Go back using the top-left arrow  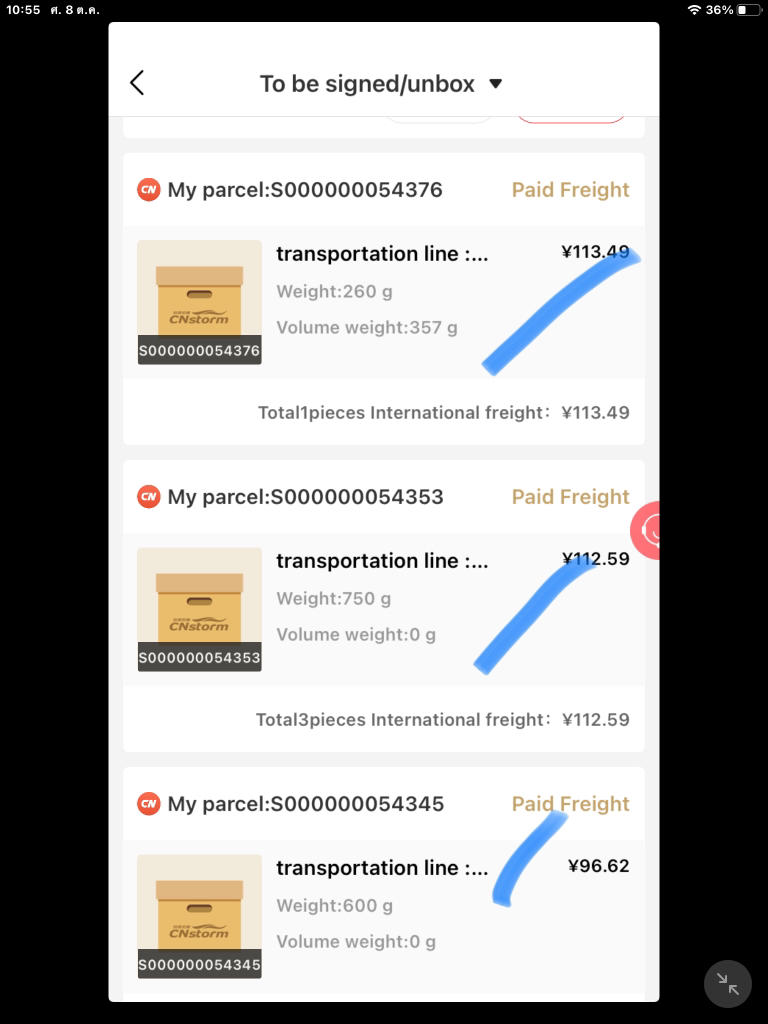click(138, 83)
